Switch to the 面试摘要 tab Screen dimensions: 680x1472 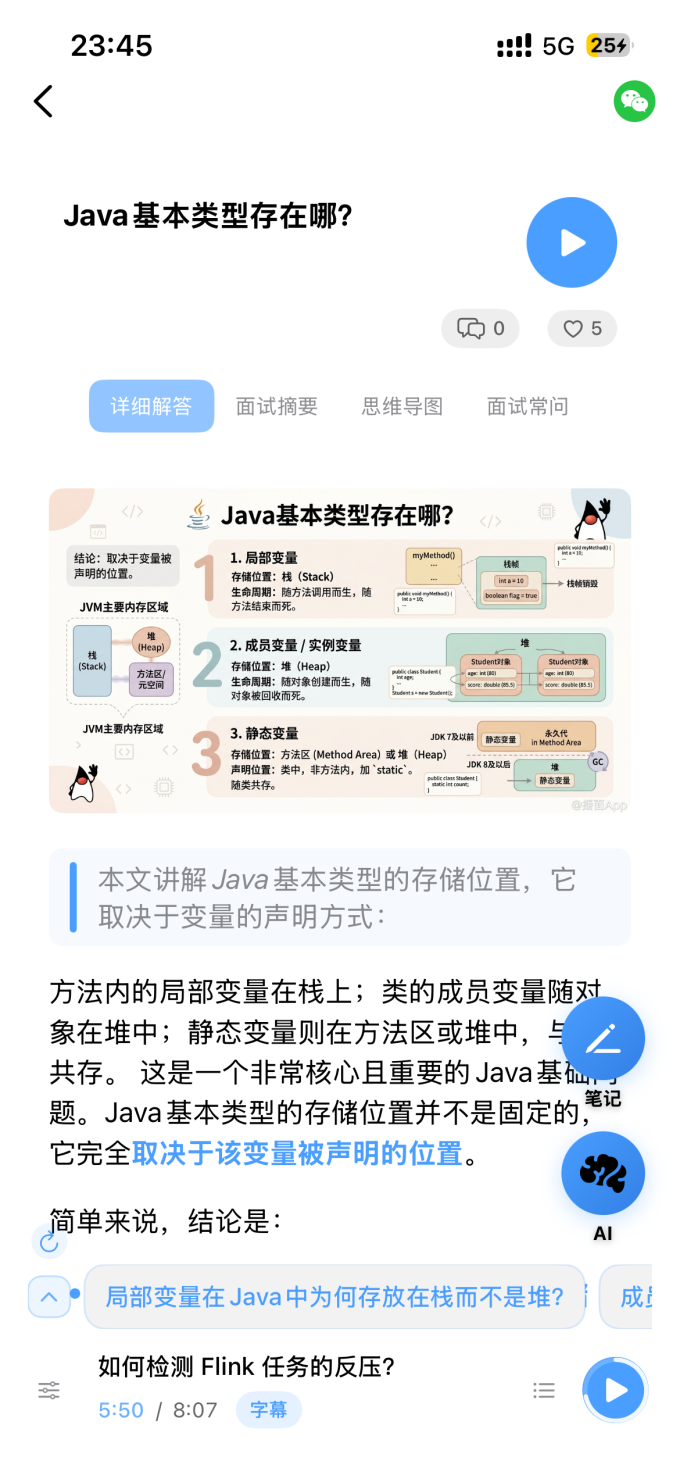click(277, 406)
